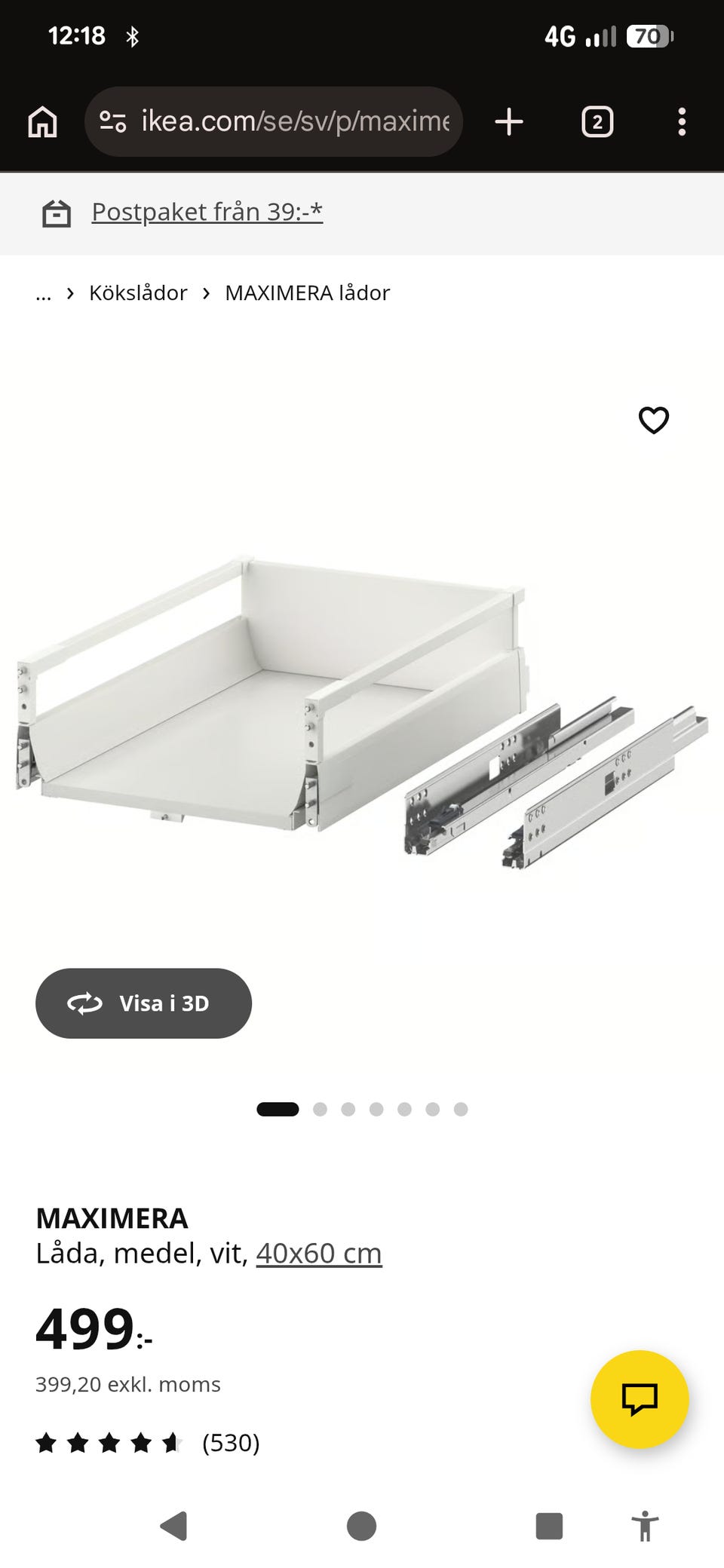Open the Postpaket från 39:-* link
The width and height of the screenshot is (724, 1568).
click(207, 212)
